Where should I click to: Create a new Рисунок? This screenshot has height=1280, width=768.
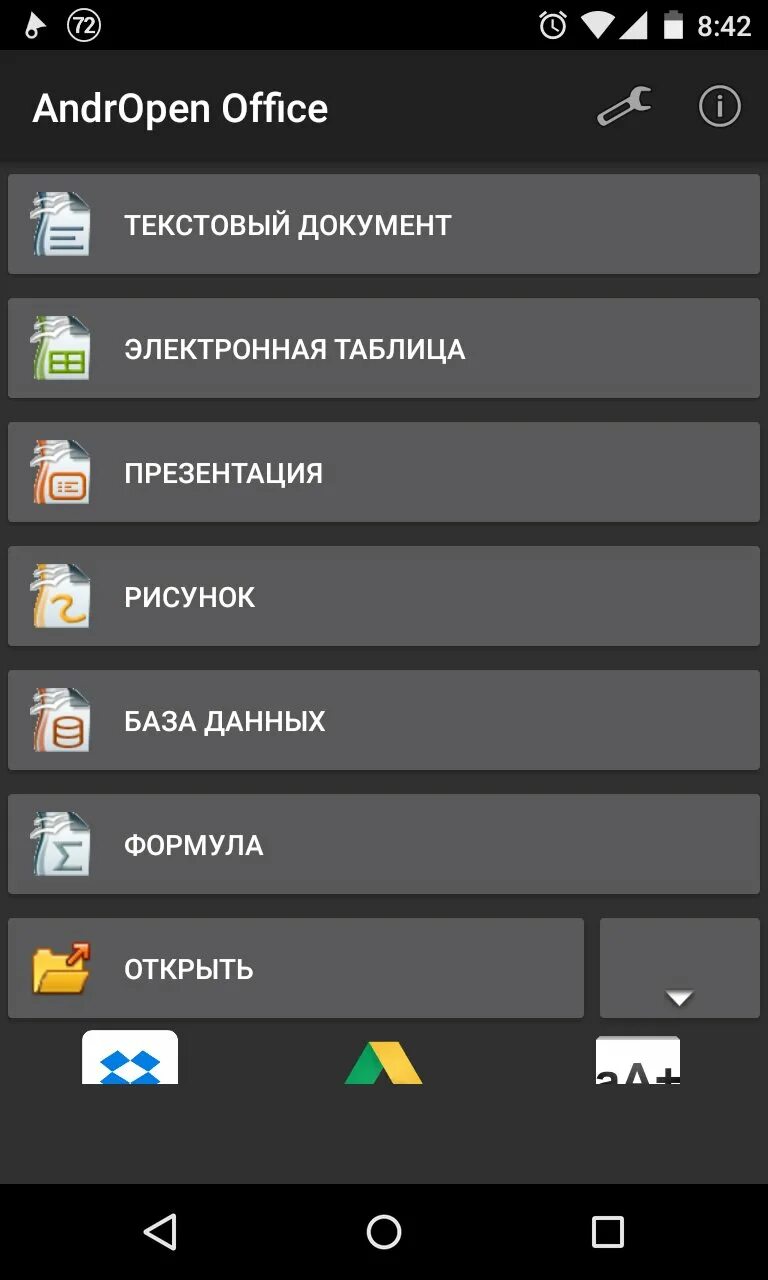pos(384,596)
